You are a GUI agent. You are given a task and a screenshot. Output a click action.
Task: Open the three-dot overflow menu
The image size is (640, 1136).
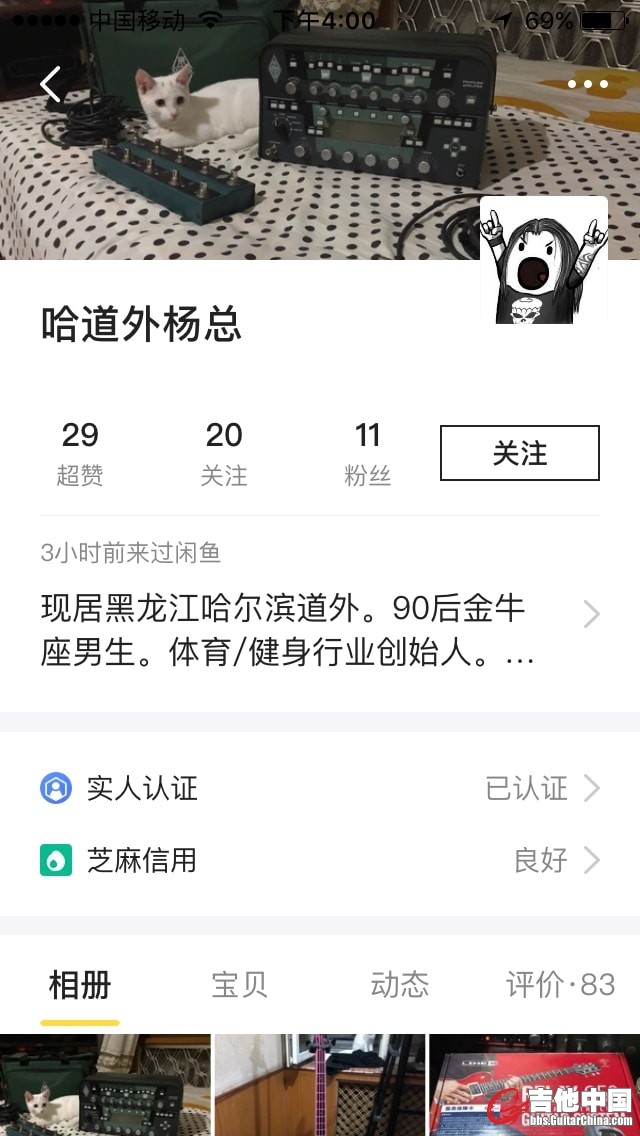click(x=587, y=84)
